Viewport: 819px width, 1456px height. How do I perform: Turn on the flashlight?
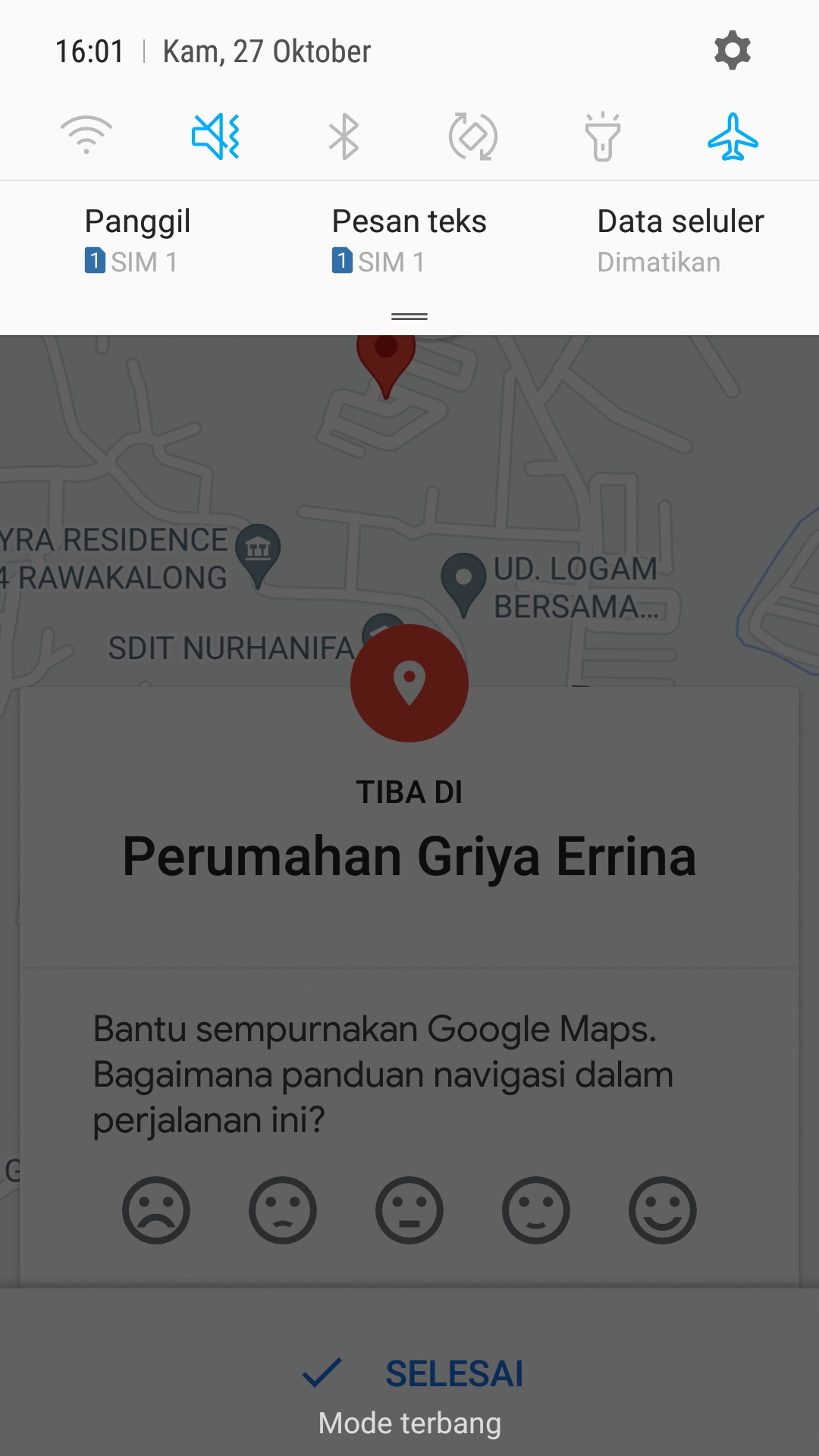point(603,136)
